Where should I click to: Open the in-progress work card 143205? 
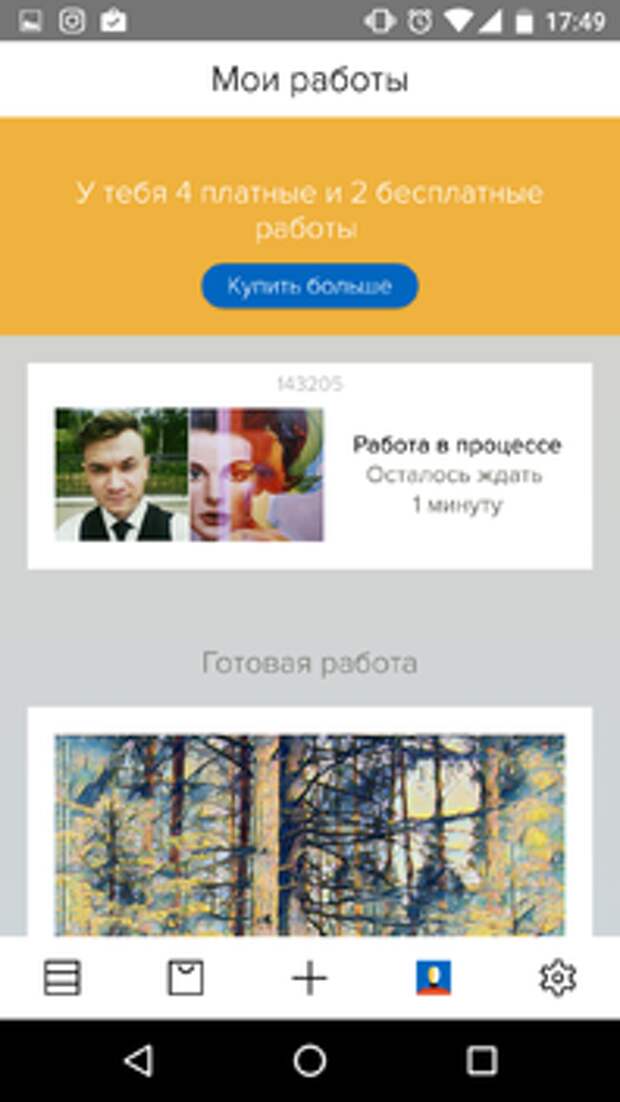pyautogui.click(x=309, y=467)
